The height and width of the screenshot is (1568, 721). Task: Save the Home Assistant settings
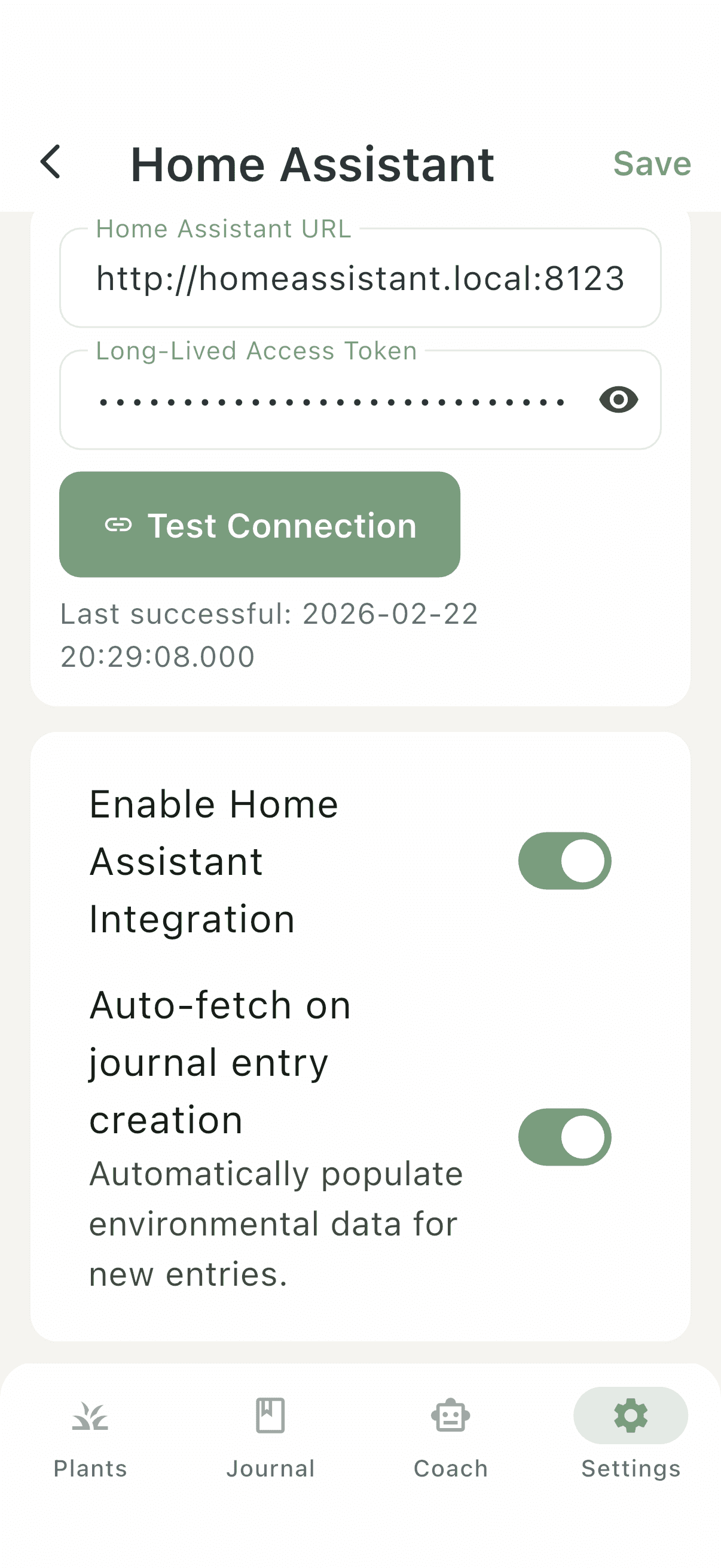[x=652, y=164]
